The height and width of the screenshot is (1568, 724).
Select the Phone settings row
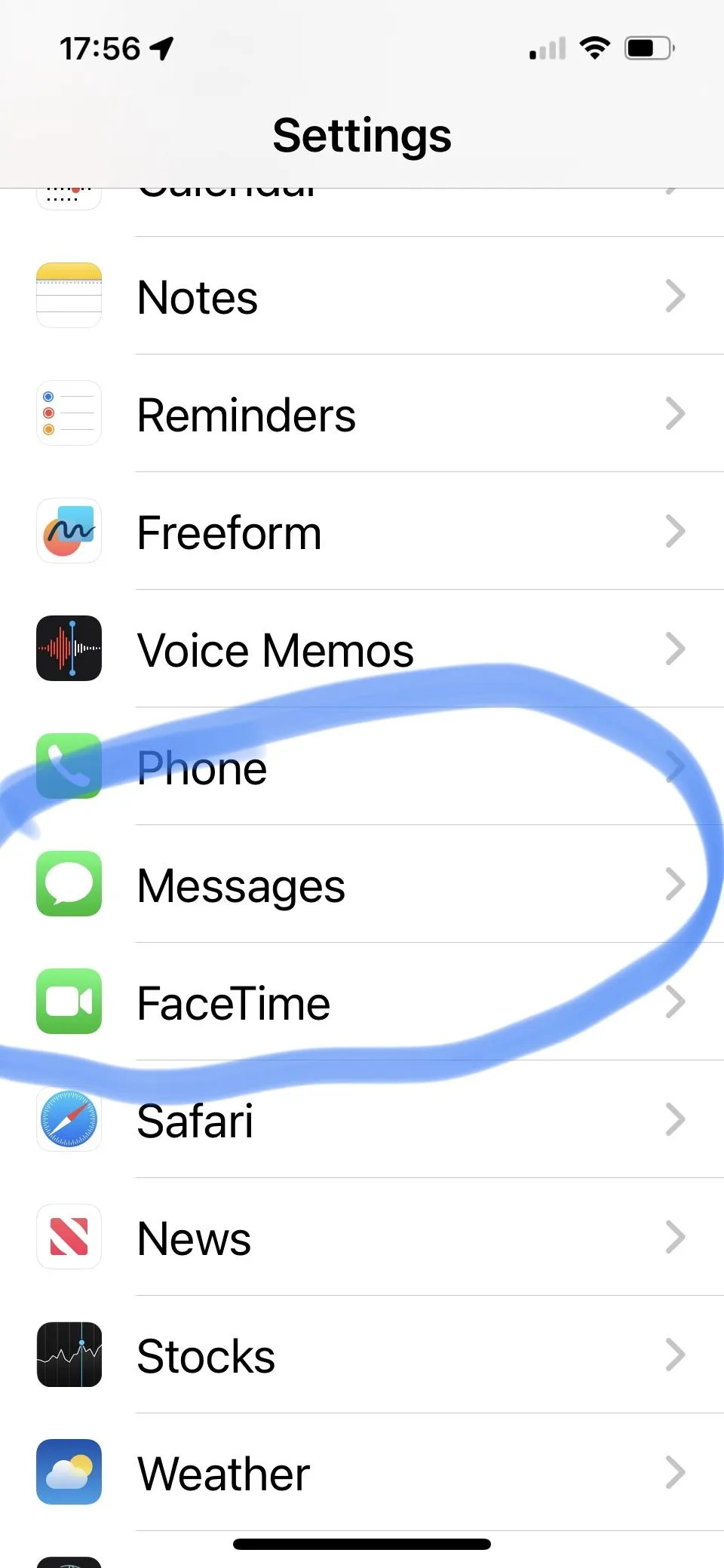[362, 767]
